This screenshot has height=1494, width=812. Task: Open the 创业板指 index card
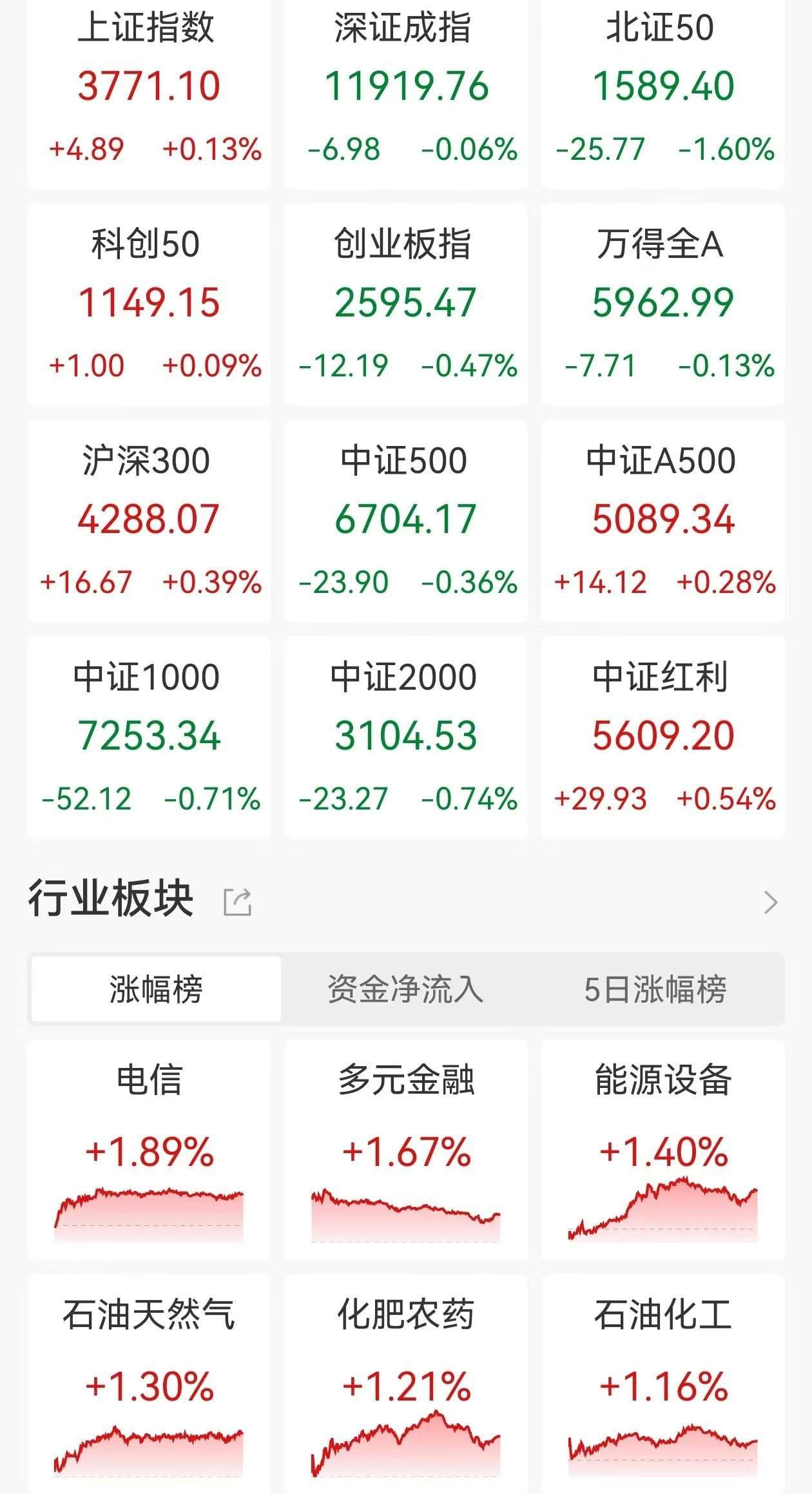click(x=406, y=303)
